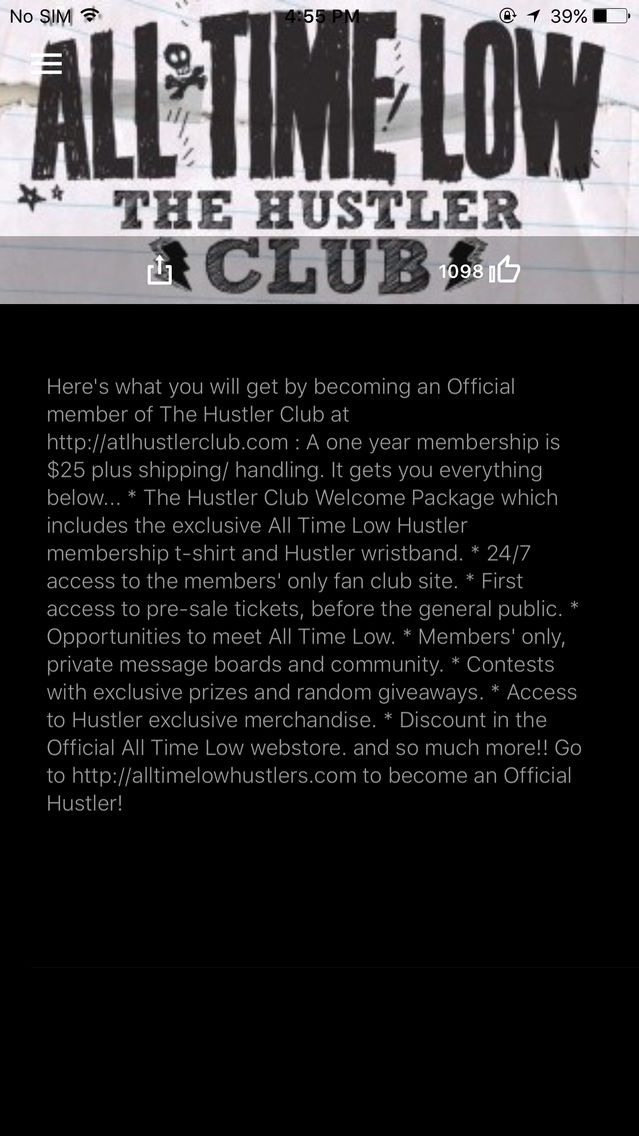Like the post with thumbs-up icon
The image size is (639, 1136).
pyautogui.click(x=506, y=270)
